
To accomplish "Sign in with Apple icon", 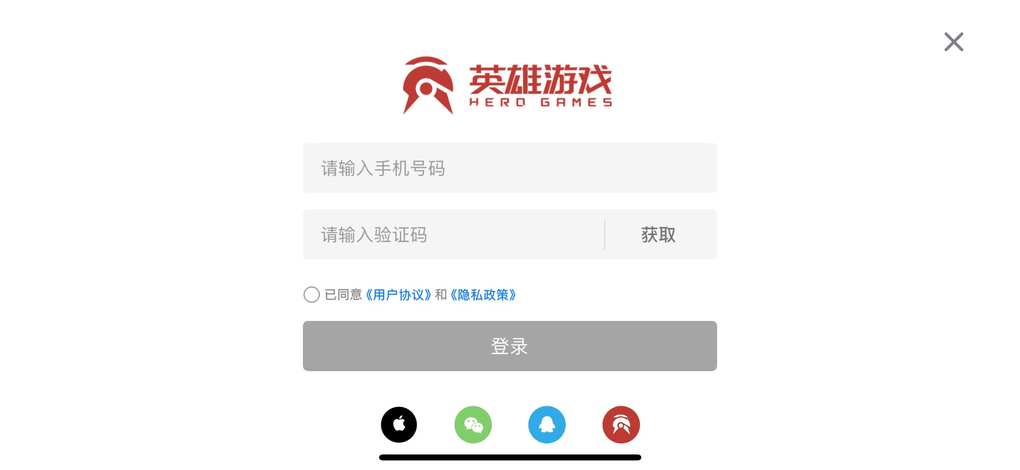I will (x=399, y=425).
